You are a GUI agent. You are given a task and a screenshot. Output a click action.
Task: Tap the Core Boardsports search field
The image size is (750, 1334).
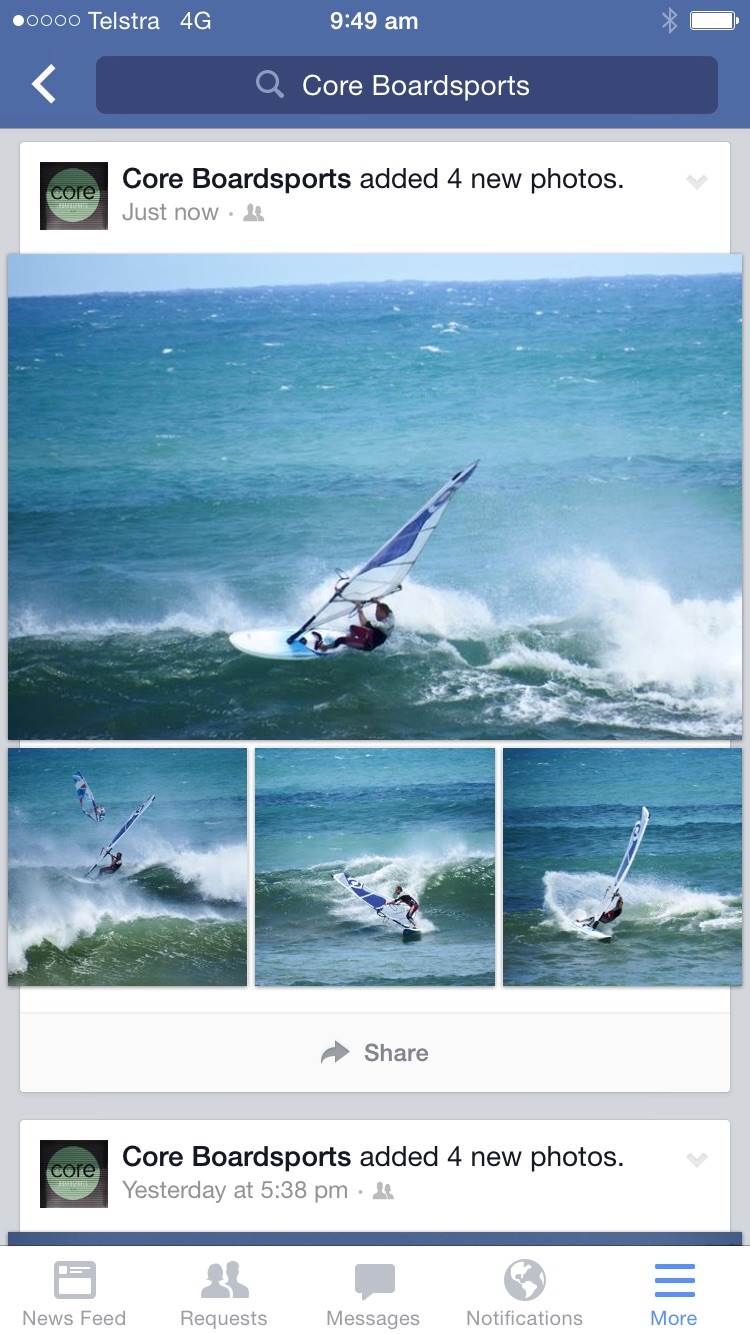pos(406,85)
